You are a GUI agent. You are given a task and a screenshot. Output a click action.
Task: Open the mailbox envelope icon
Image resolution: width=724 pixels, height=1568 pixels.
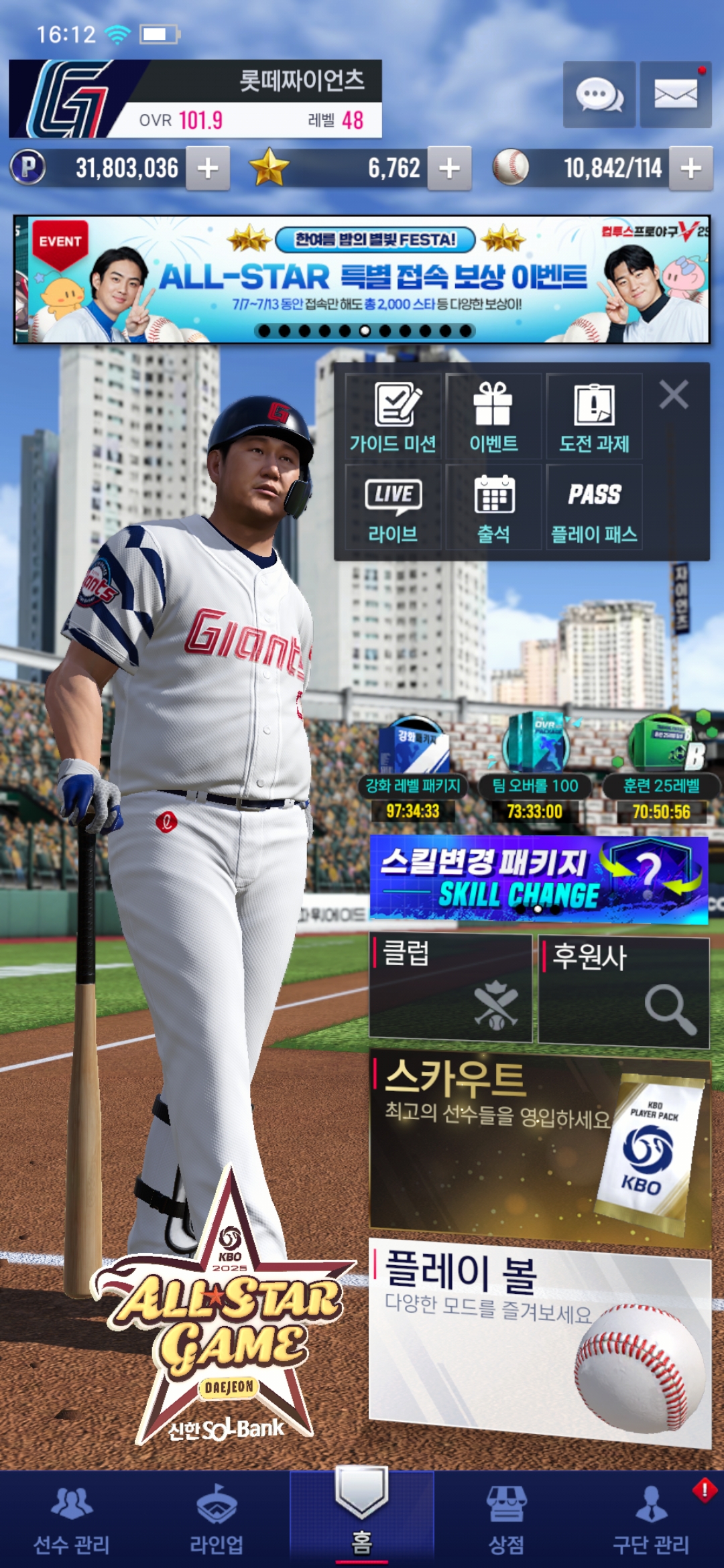(x=675, y=94)
